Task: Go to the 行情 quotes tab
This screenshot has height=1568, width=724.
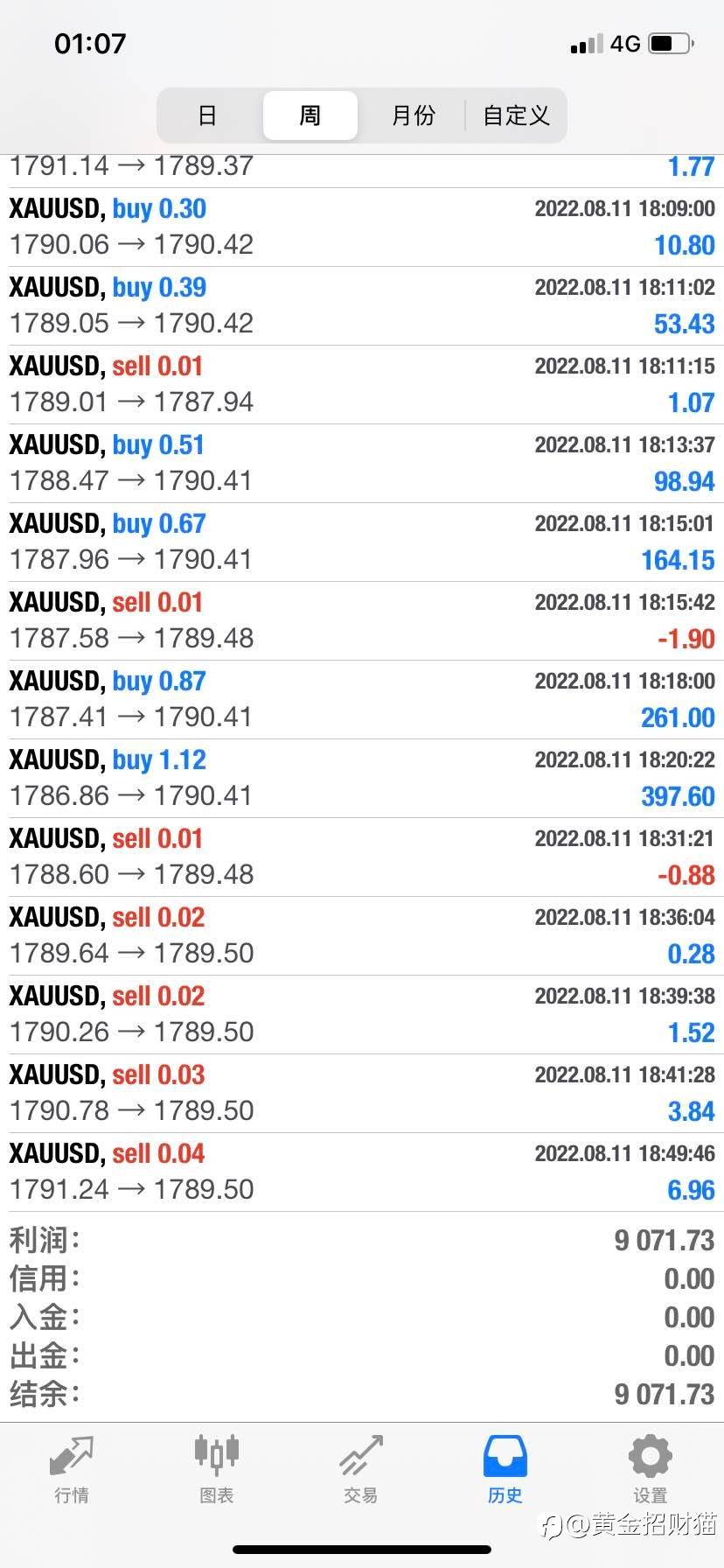Action: tap(72, 1469)
